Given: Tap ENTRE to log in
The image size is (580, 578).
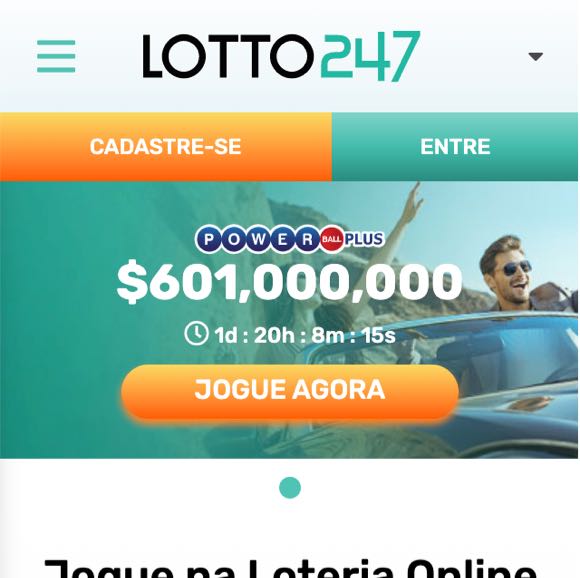Looking at the screenshot, I should pos(455,146).
